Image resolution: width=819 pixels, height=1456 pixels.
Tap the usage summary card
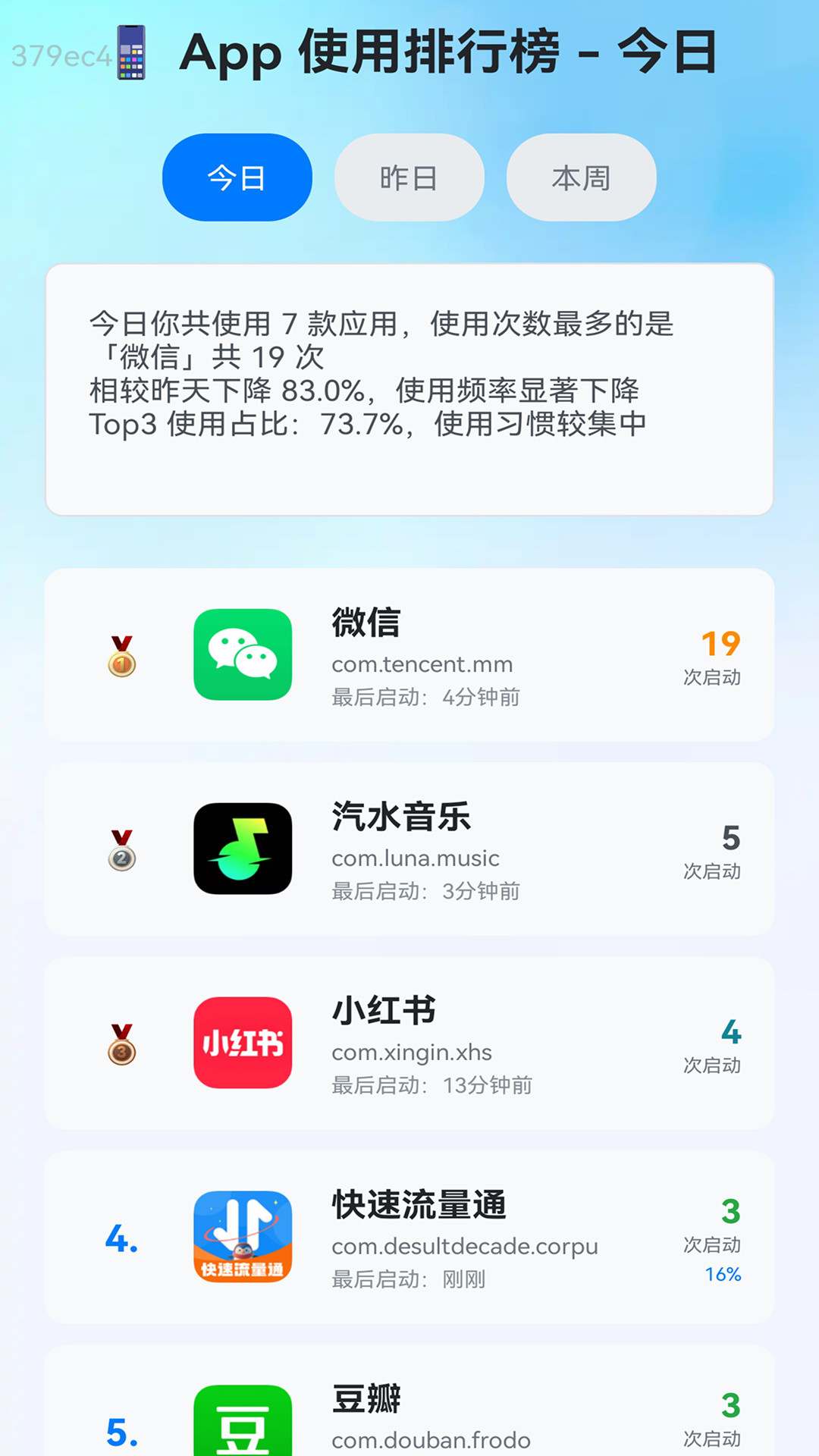(x=409, y=389)
